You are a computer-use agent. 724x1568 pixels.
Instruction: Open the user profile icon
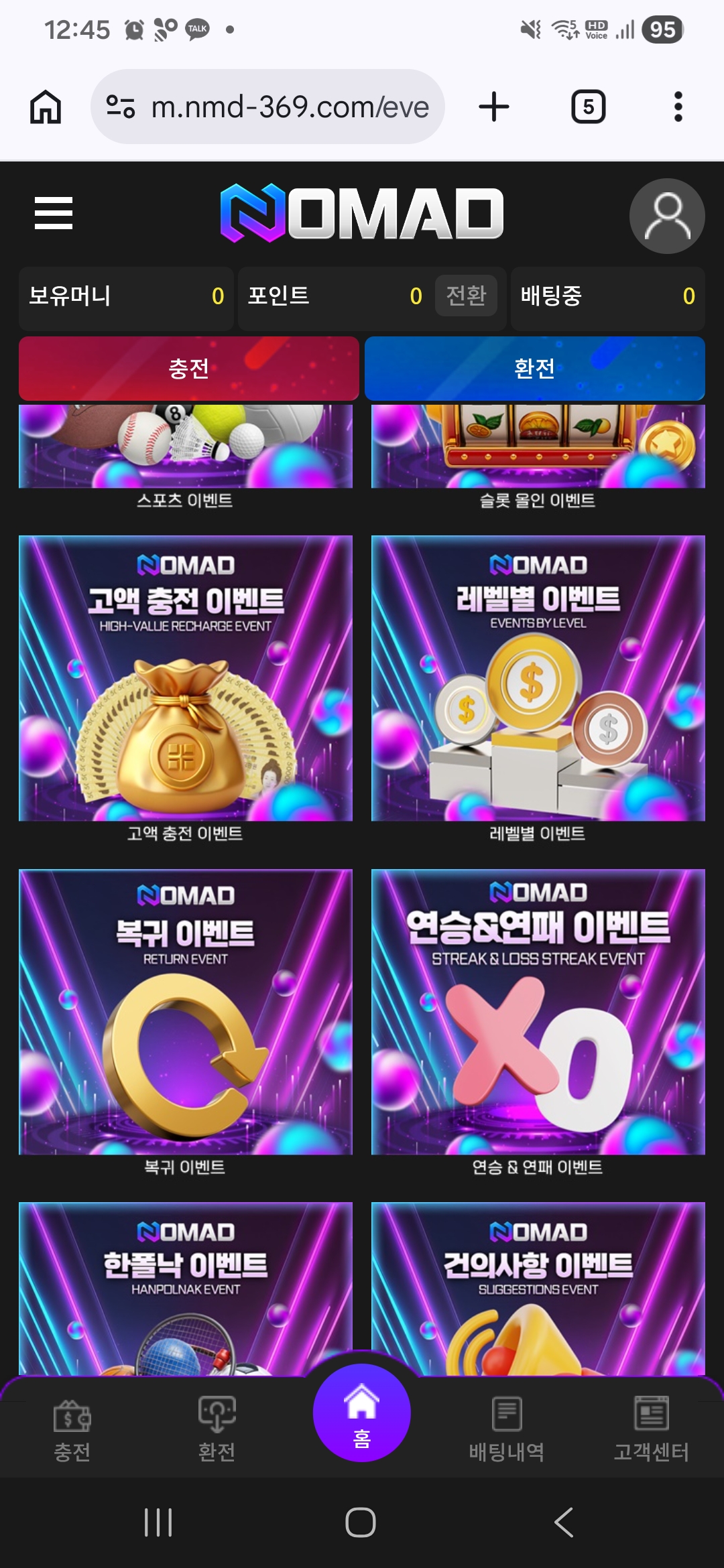coord(666,216)
